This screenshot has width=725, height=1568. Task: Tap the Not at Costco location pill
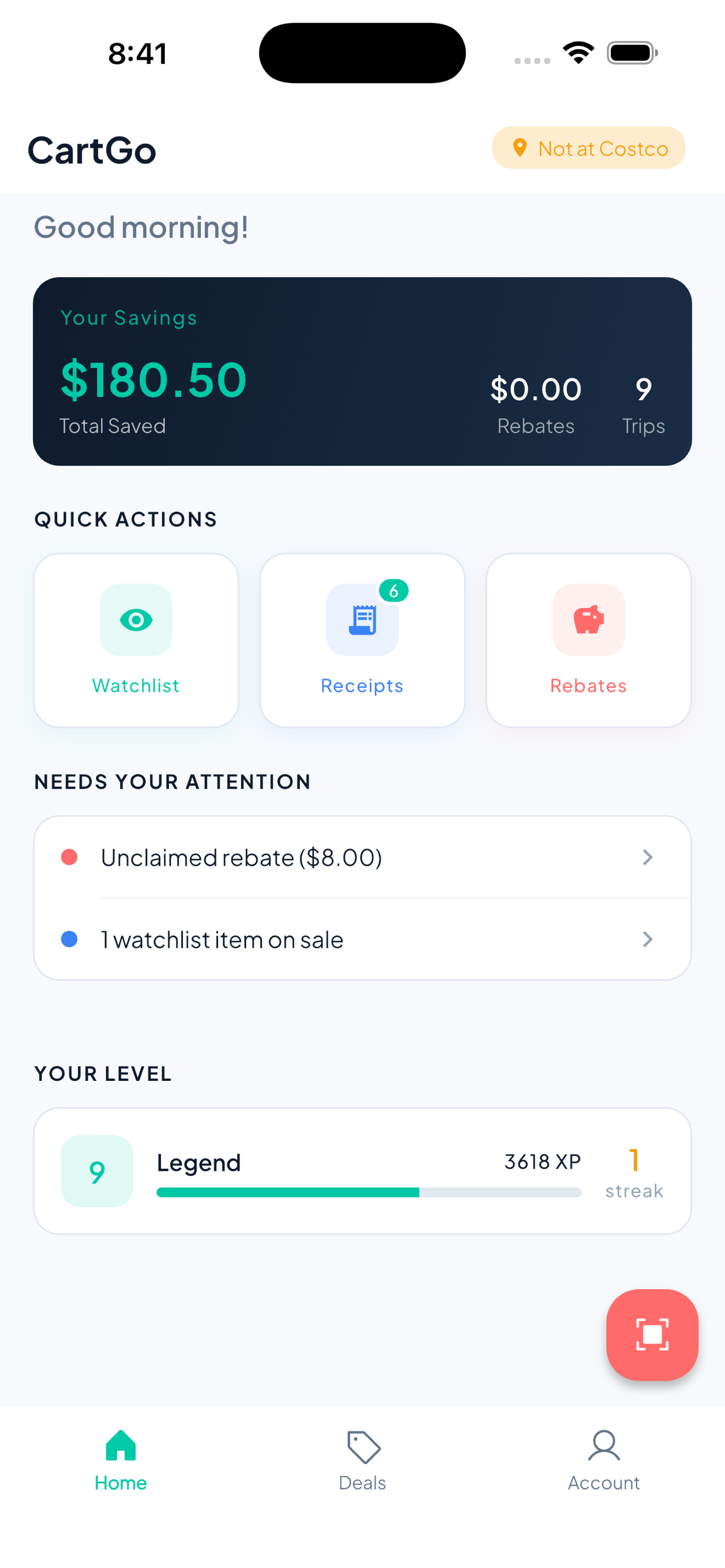point(587,148)
